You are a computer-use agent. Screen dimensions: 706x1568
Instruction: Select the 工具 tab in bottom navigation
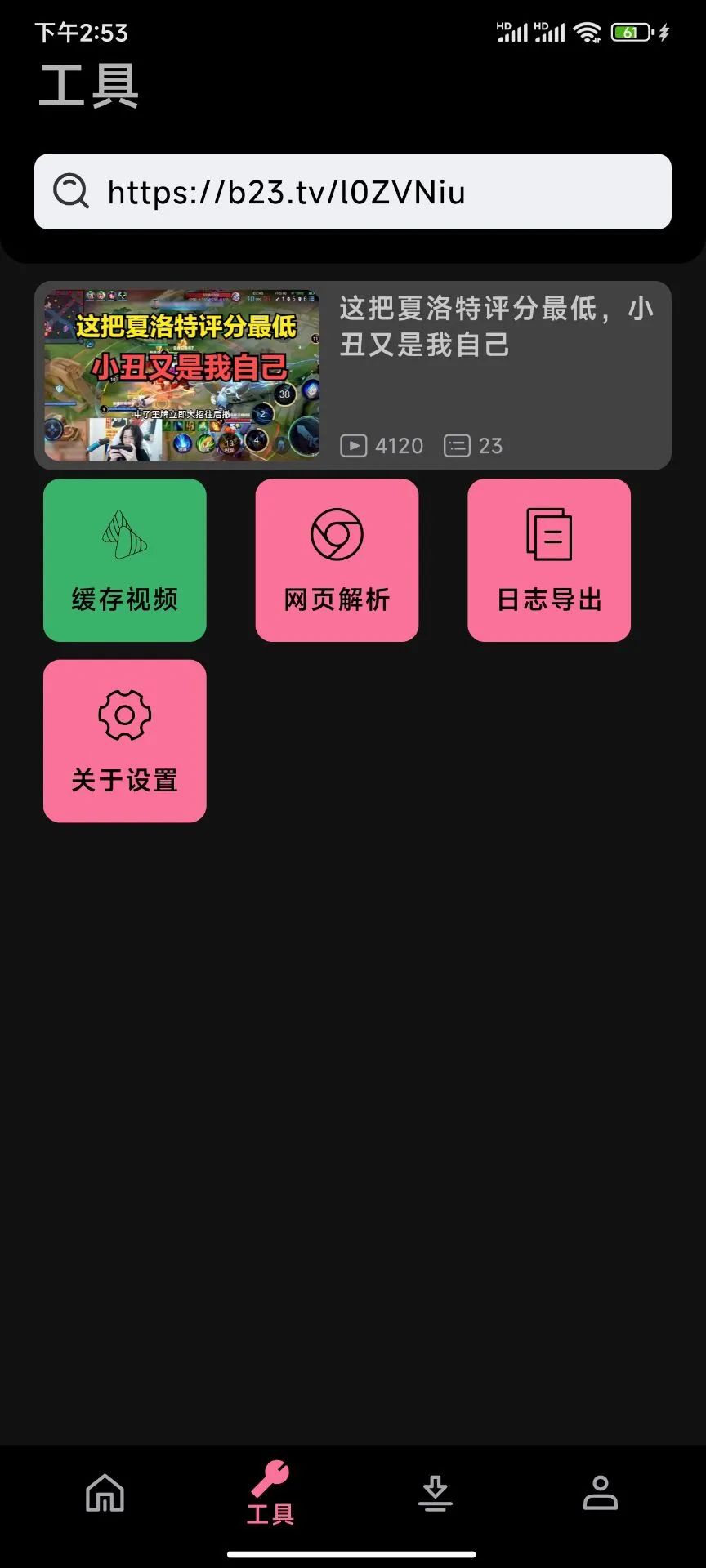coord(270,1493)
